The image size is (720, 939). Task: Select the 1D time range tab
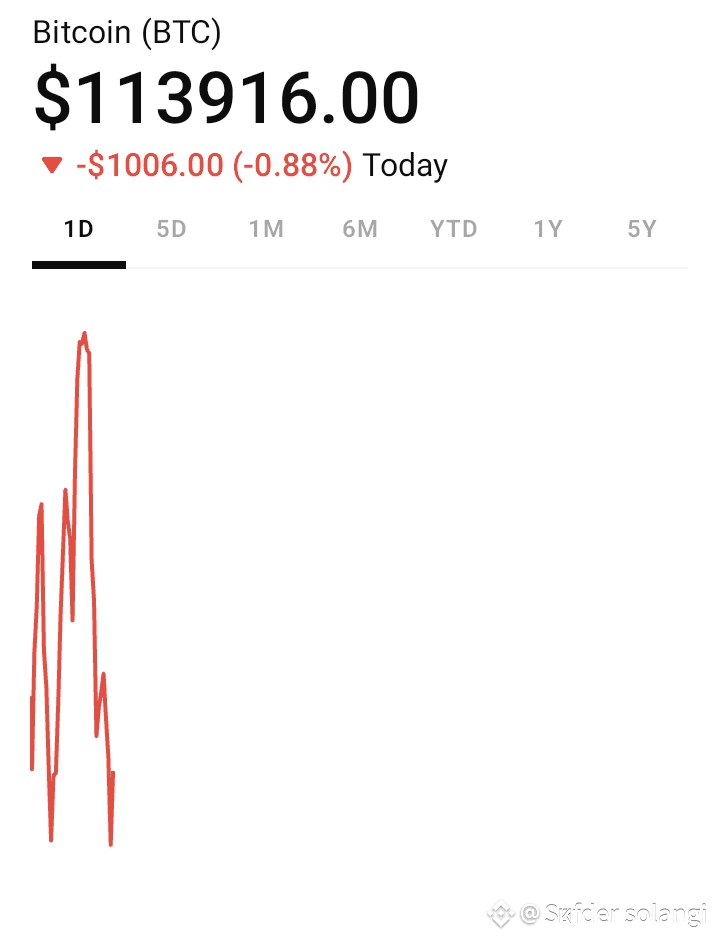pyautogui.click(x=78, y=230)
